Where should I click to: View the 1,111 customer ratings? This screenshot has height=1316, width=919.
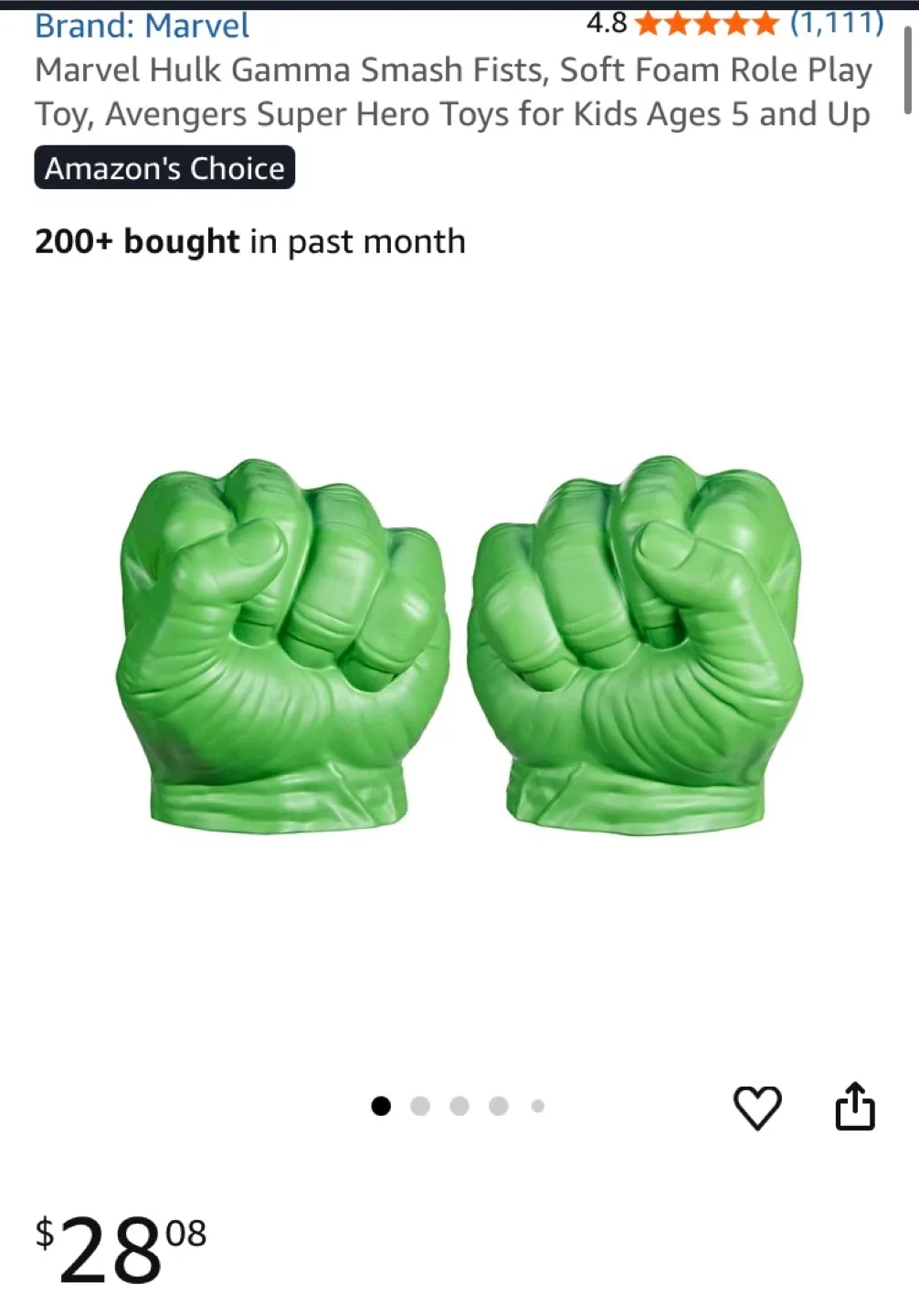point(836,24)
